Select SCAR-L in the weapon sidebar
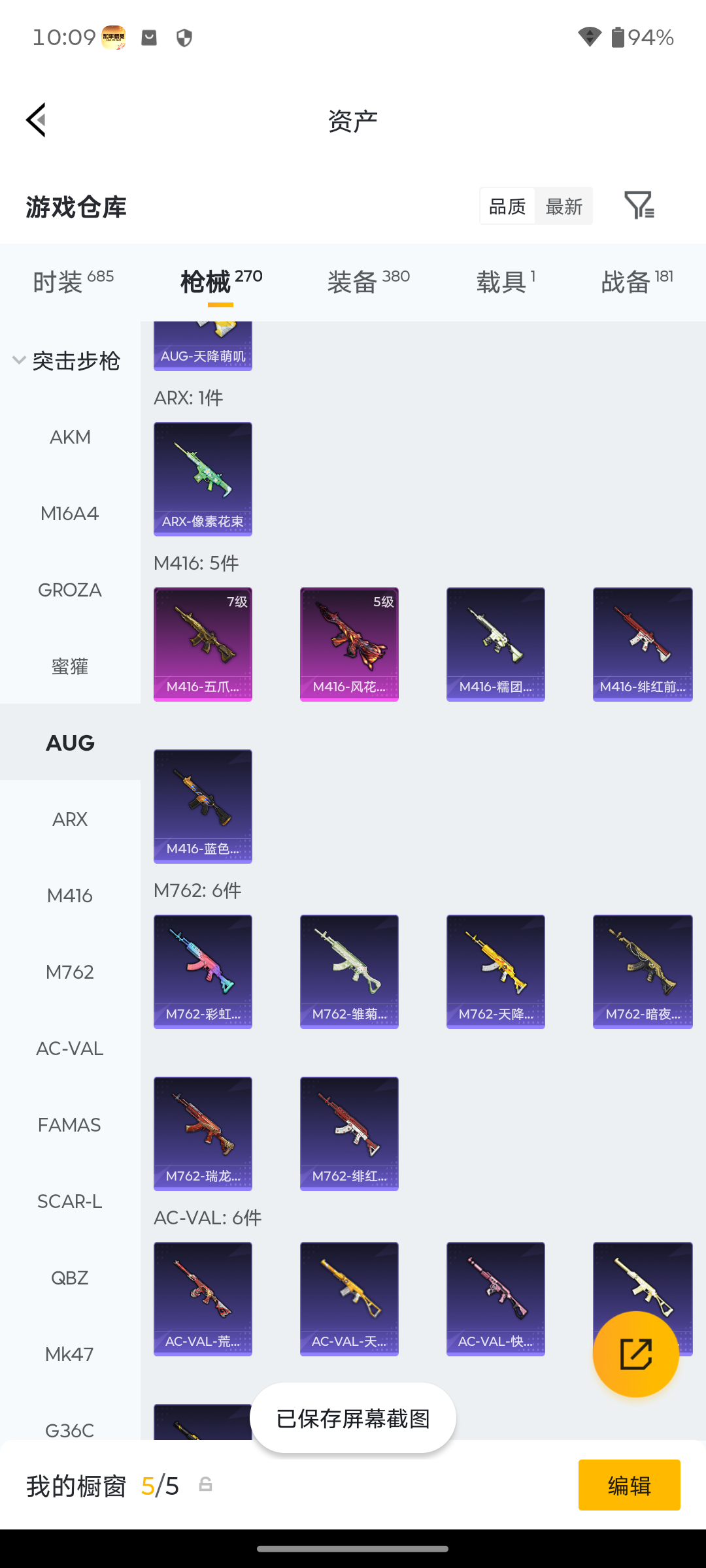The width and height of the screenshot is (706, 1568). 70,1201
